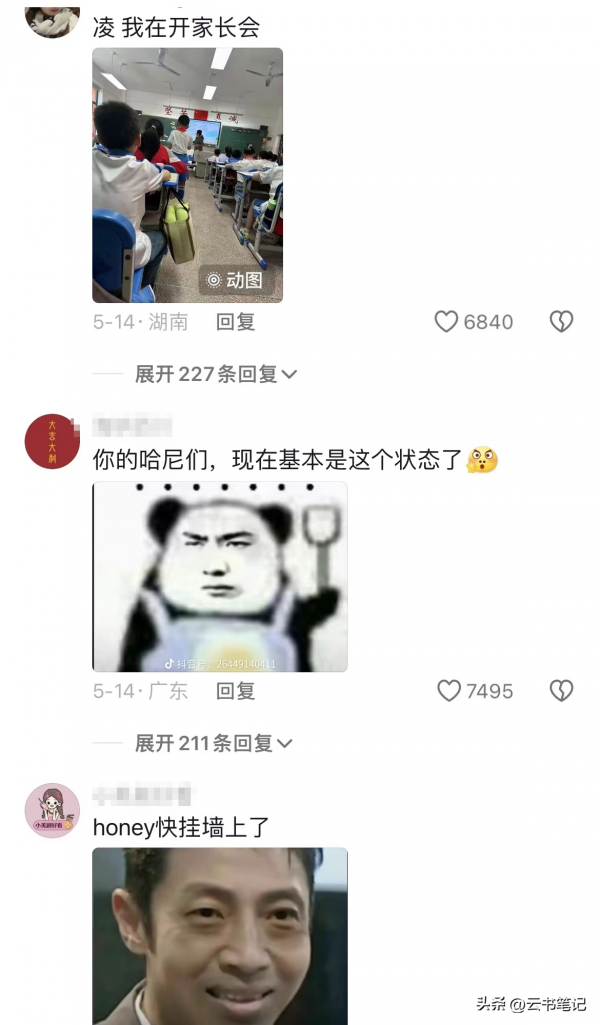View the red 大吉大利 avatar's profile

tap(52, 441)
